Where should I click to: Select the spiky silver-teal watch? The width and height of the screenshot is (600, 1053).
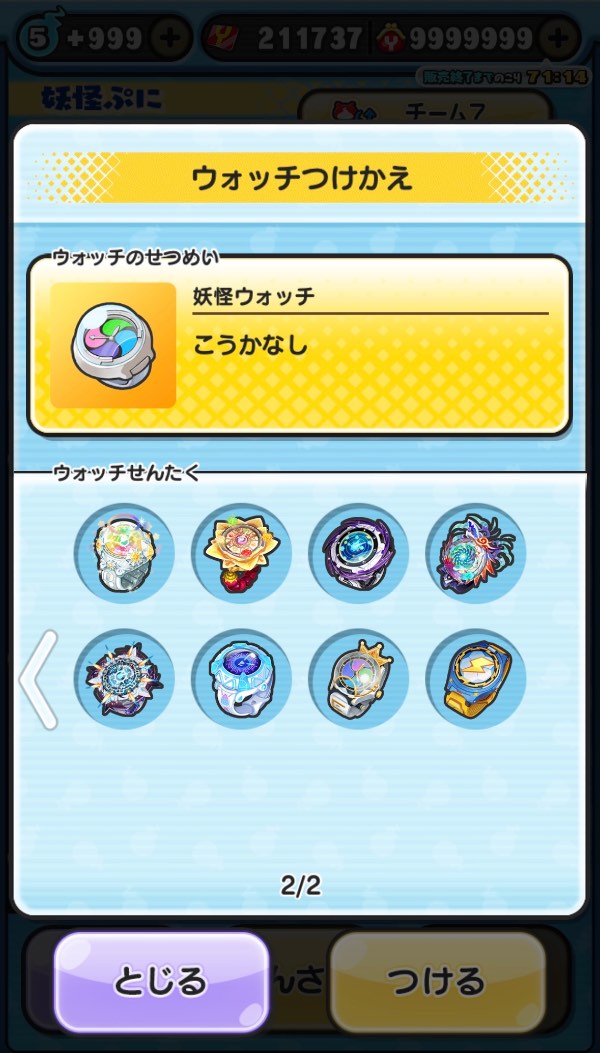click(x=124, y=679)
